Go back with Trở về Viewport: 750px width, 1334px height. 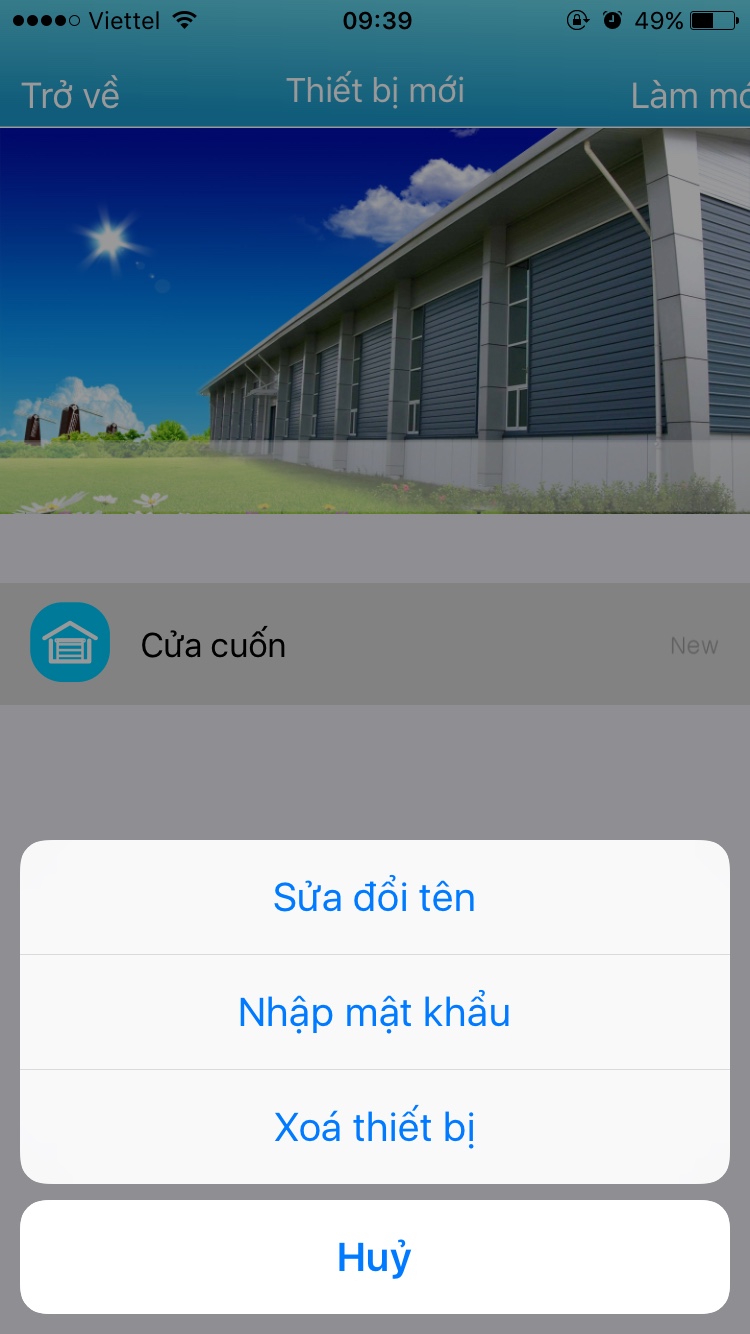coord(70,95)
